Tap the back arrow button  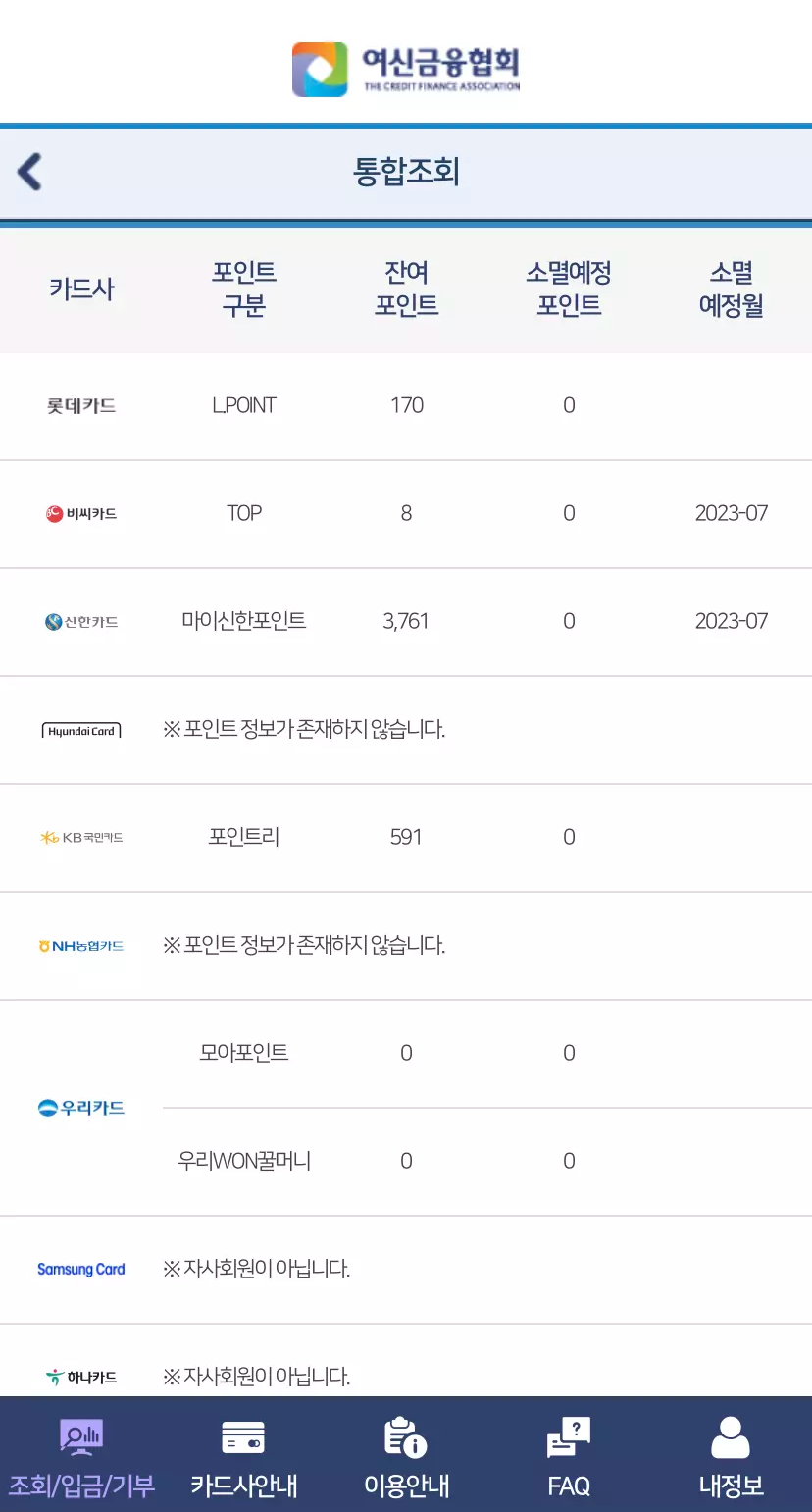click(29, 173)
